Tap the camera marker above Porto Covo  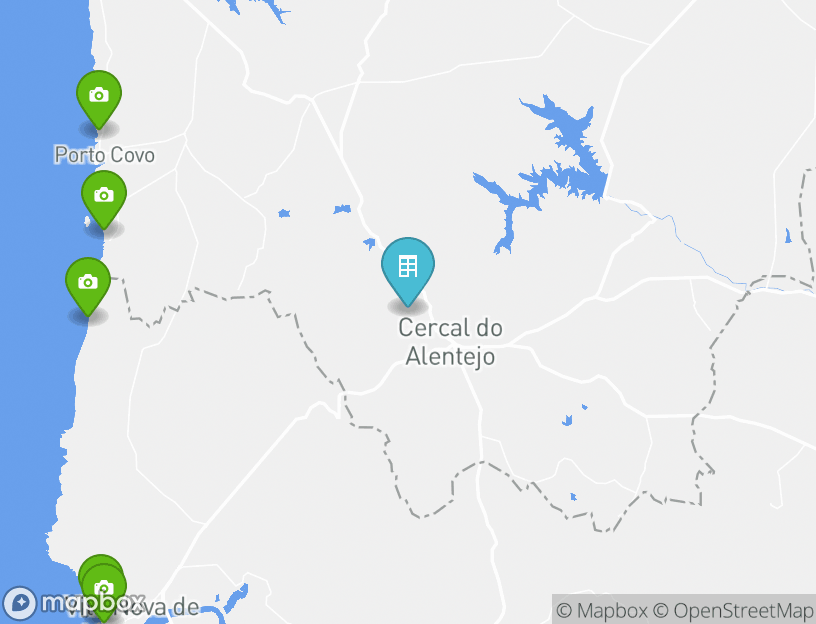pyautogui.click(x=99, y=96)
